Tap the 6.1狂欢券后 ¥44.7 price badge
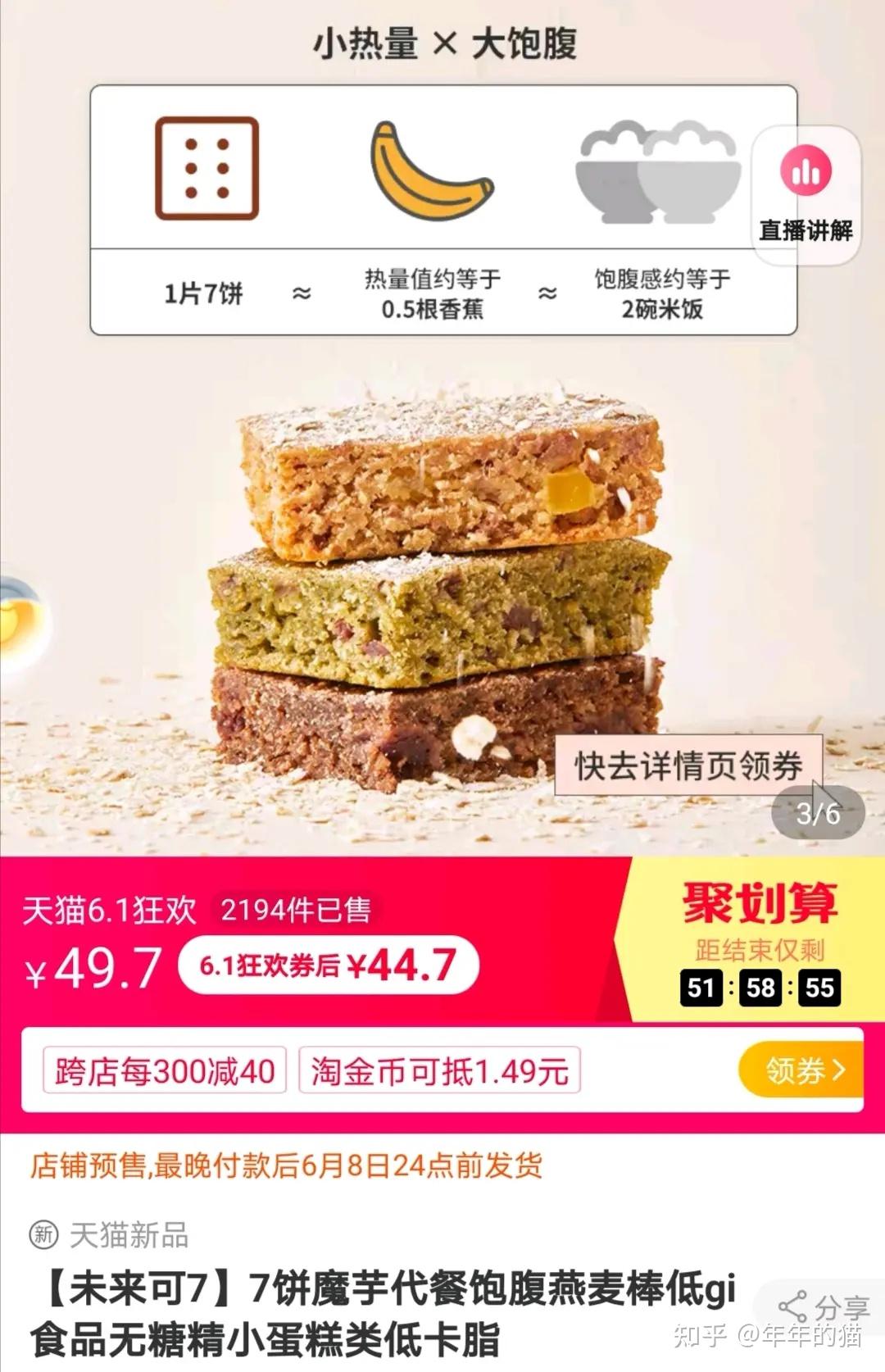This screenshot has width=885, height=1372. pos(328,965)
